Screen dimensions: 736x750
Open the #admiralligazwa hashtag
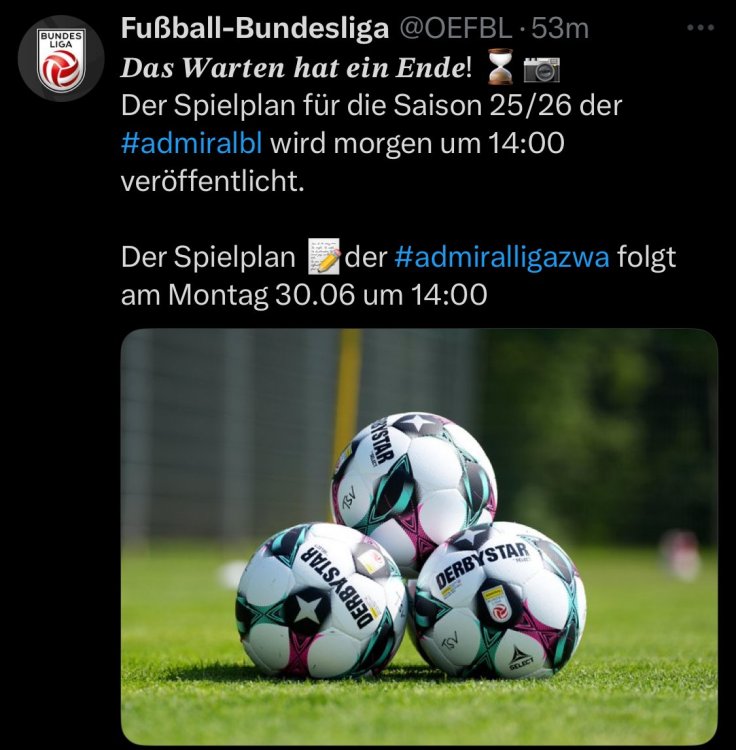[x=502, y=257]
